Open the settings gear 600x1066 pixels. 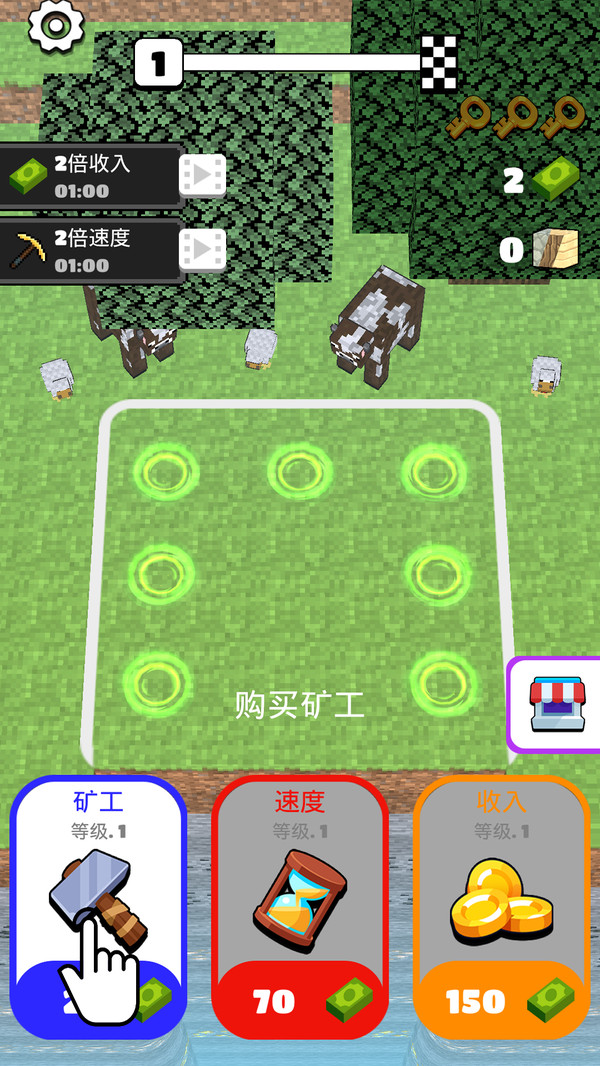(x=56, y=24)
